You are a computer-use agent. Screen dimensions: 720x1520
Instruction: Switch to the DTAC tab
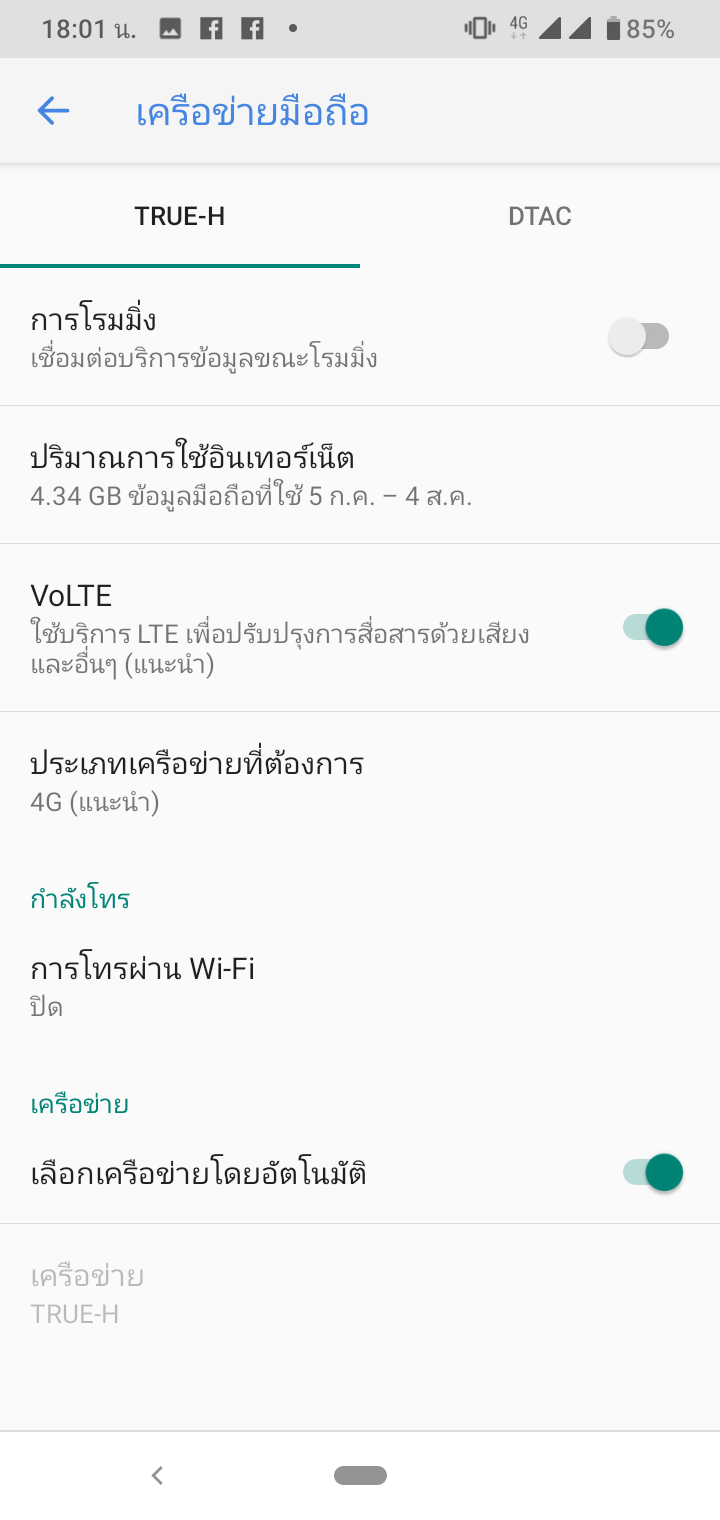tap(539, 216)
